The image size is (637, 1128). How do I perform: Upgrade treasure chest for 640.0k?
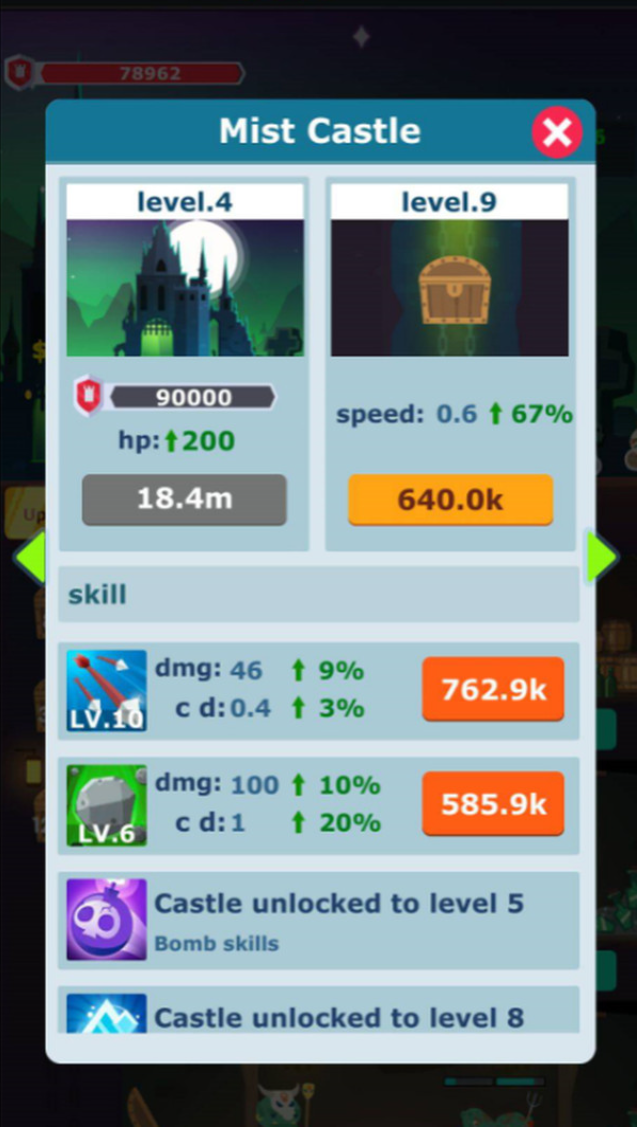(x=450, y=500)
